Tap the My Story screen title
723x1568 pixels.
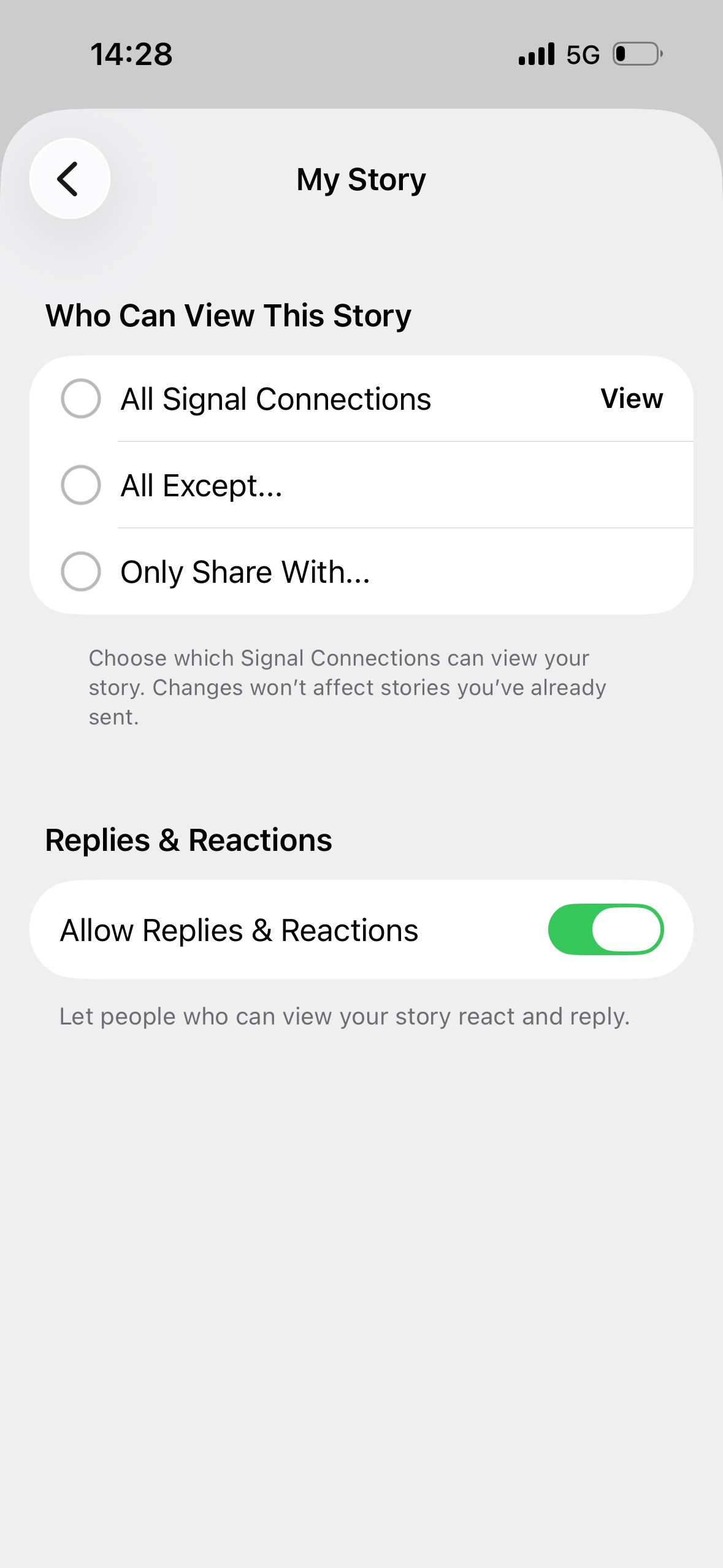coord(361,179)
